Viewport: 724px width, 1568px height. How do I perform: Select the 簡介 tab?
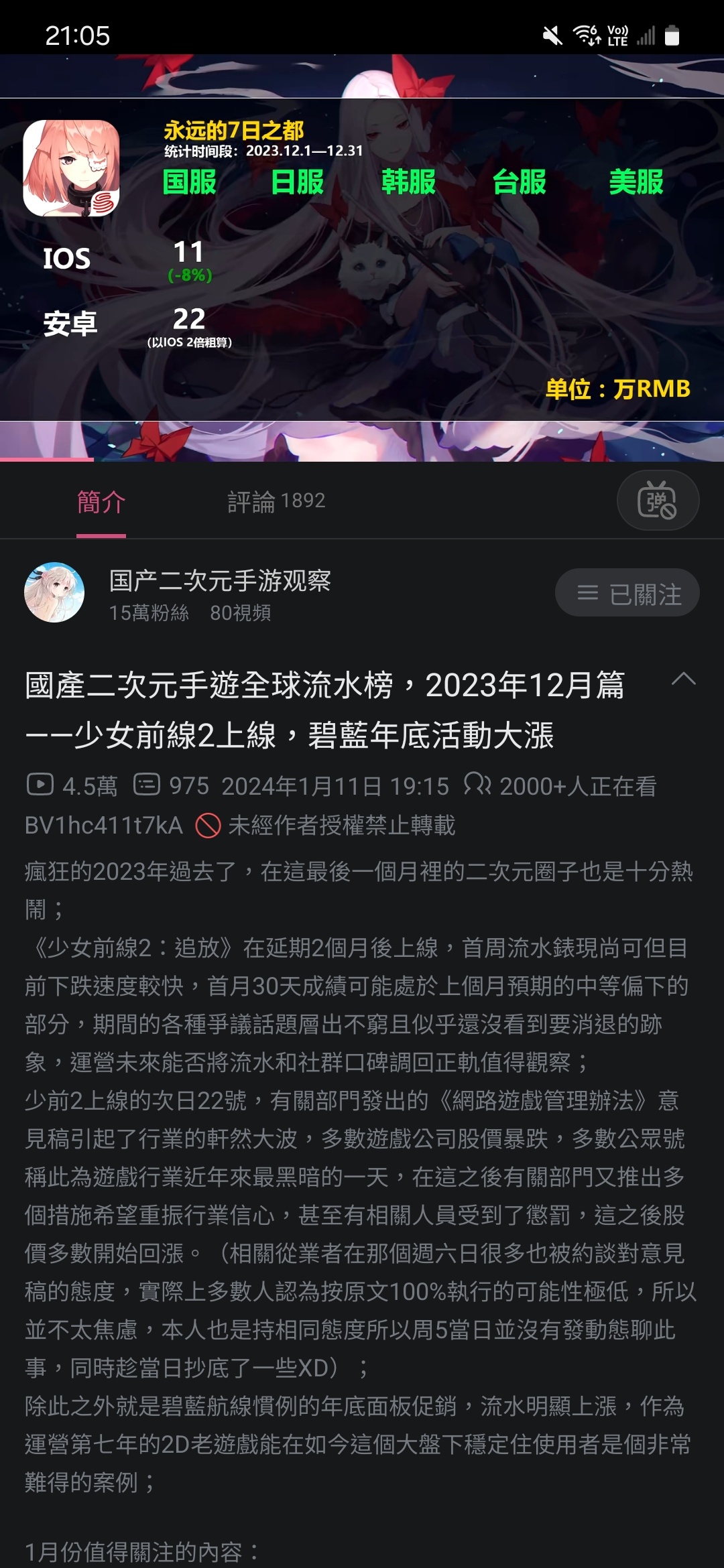coord(101,502)
